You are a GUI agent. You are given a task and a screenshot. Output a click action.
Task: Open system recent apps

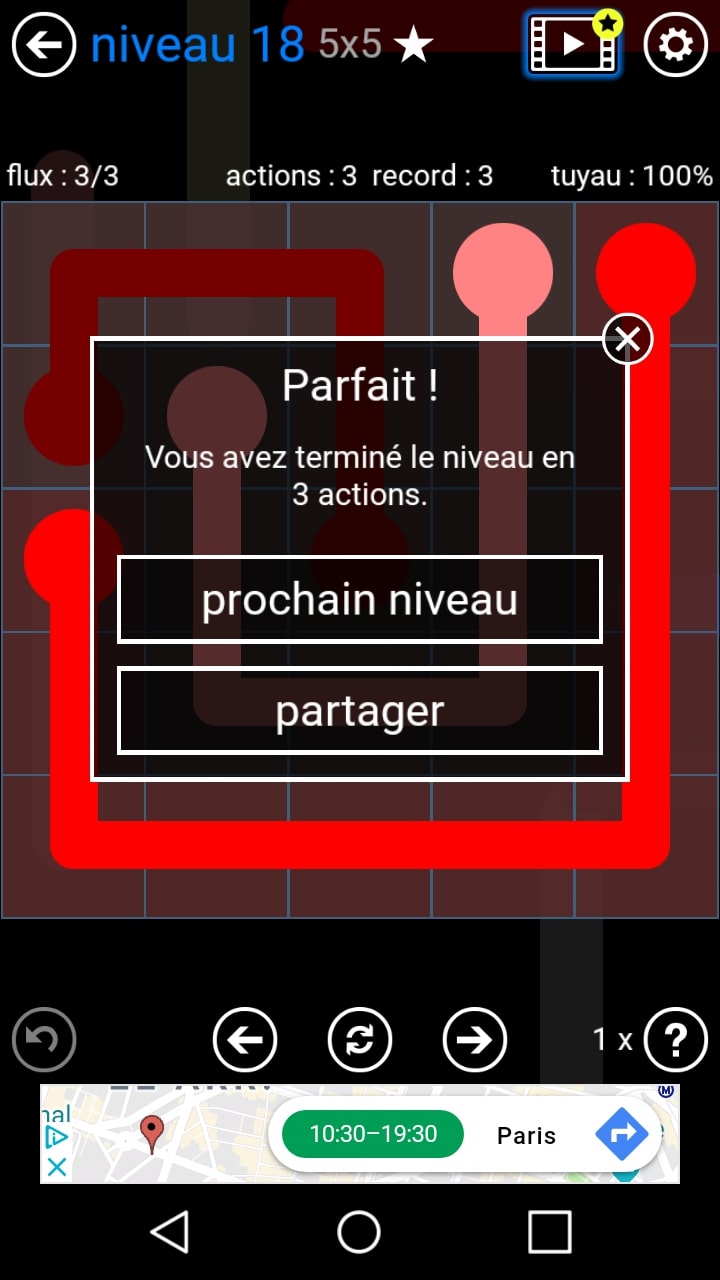[x=549, y=1232]
